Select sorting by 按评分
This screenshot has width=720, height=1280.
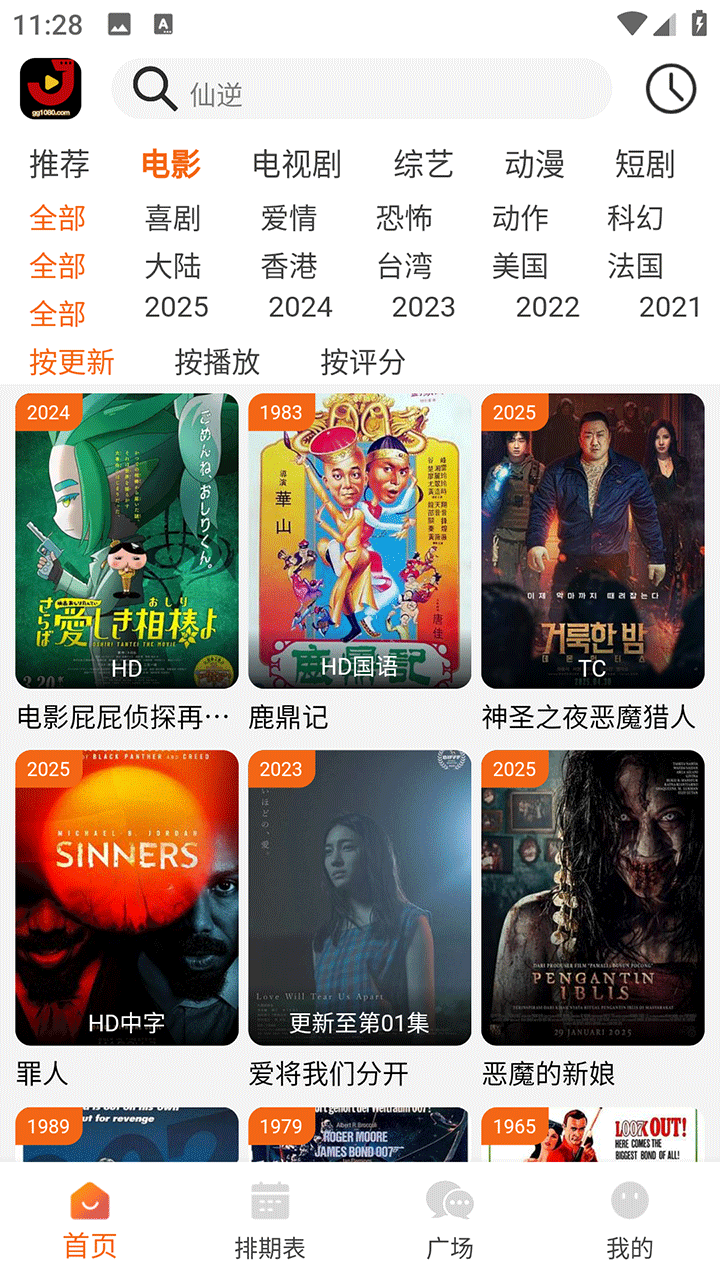(x=364, y=363)
